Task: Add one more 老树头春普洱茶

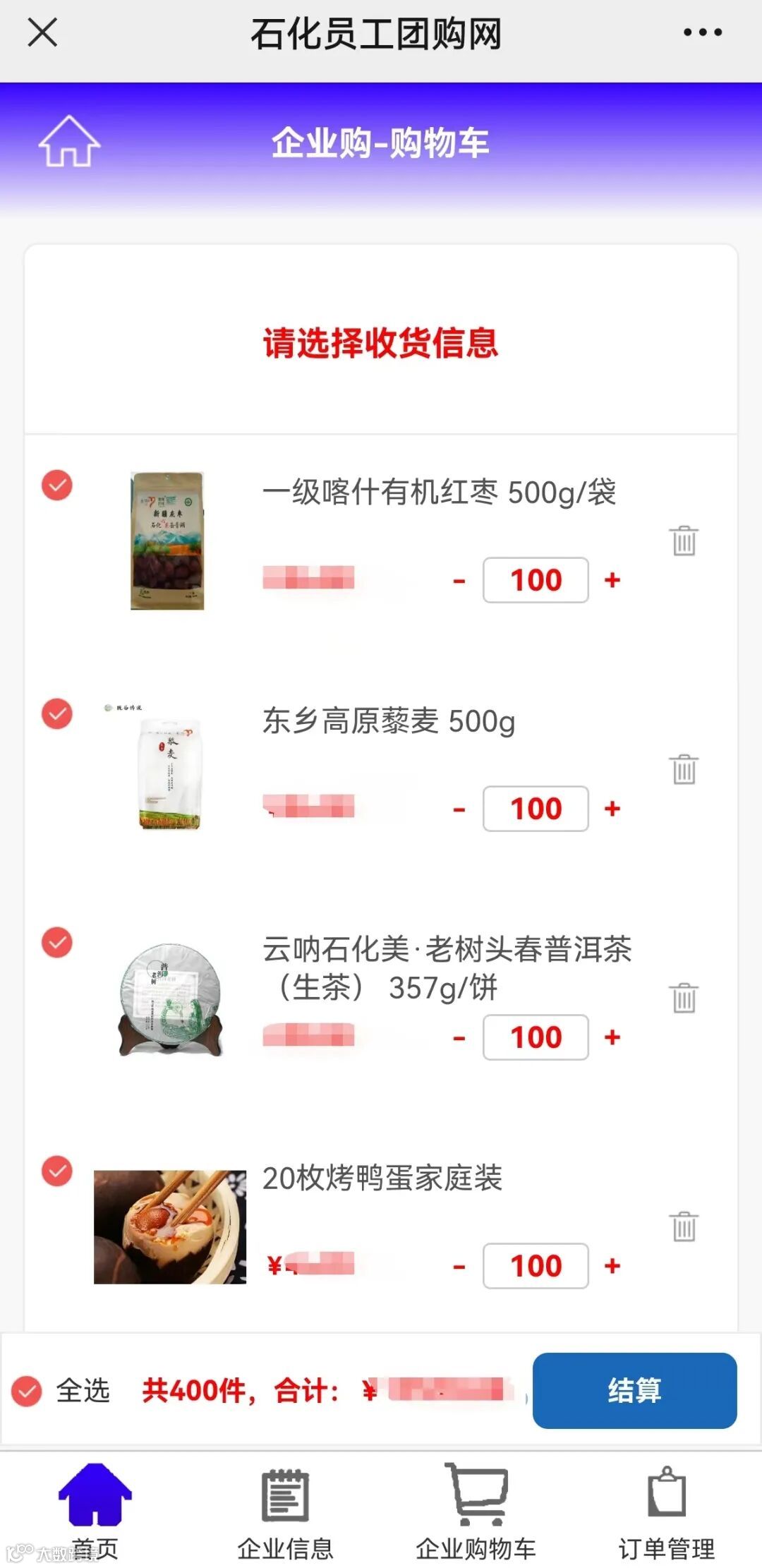Action: pyautogui.click(x=612, y=1037)
